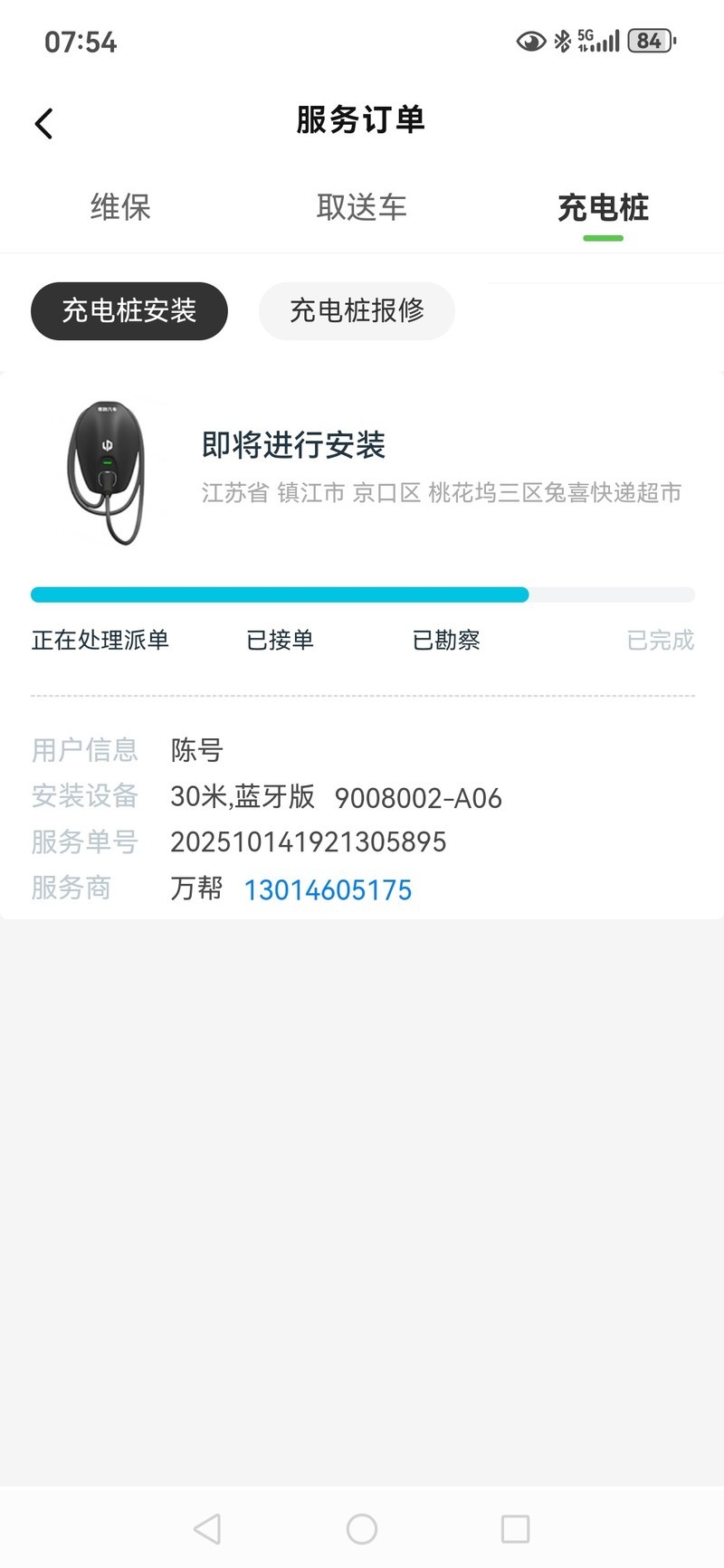
Task: Tap the system home button
Action: 362,1529
